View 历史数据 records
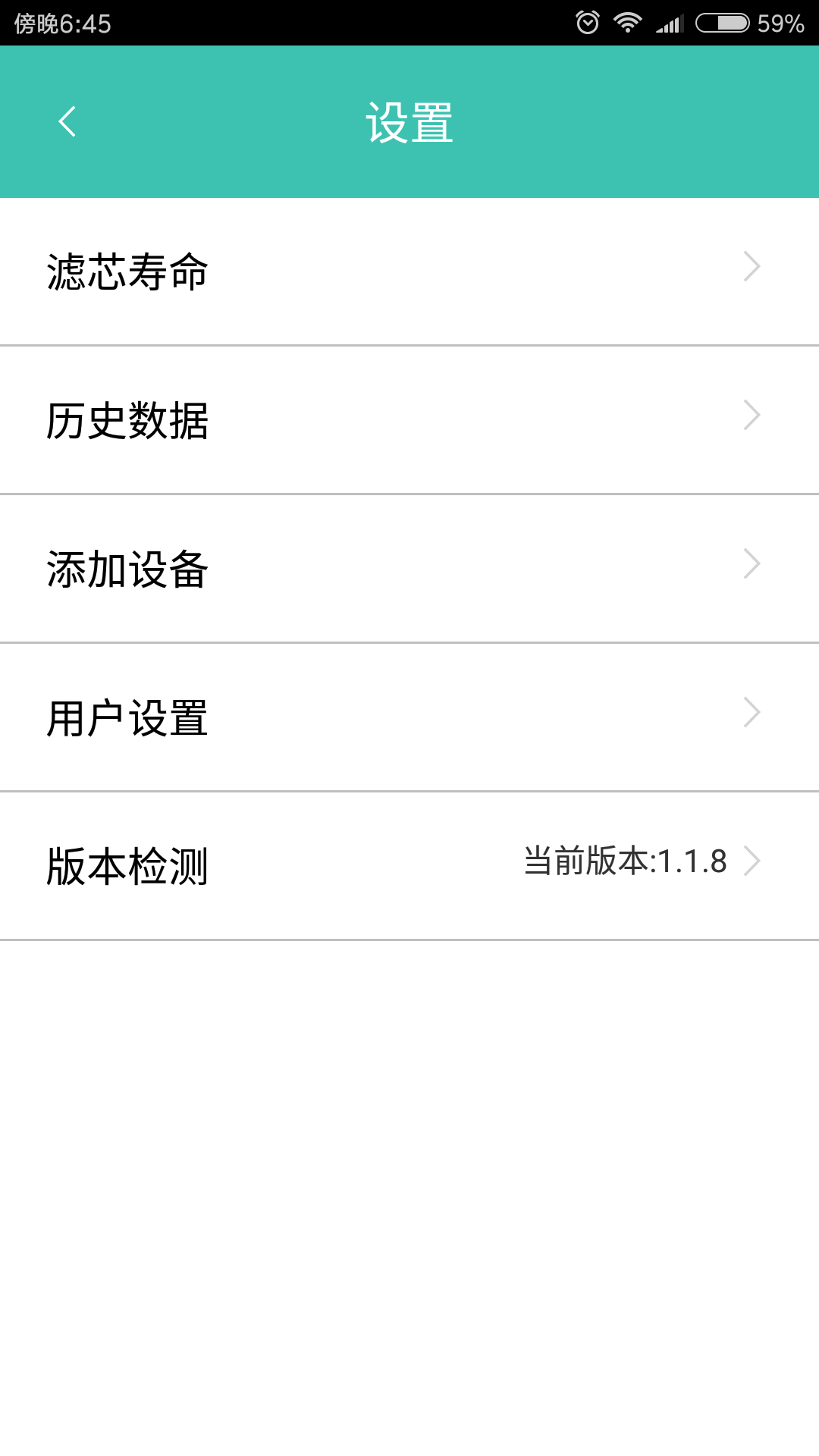This screenshot has width=819, height=1456. 409,420
